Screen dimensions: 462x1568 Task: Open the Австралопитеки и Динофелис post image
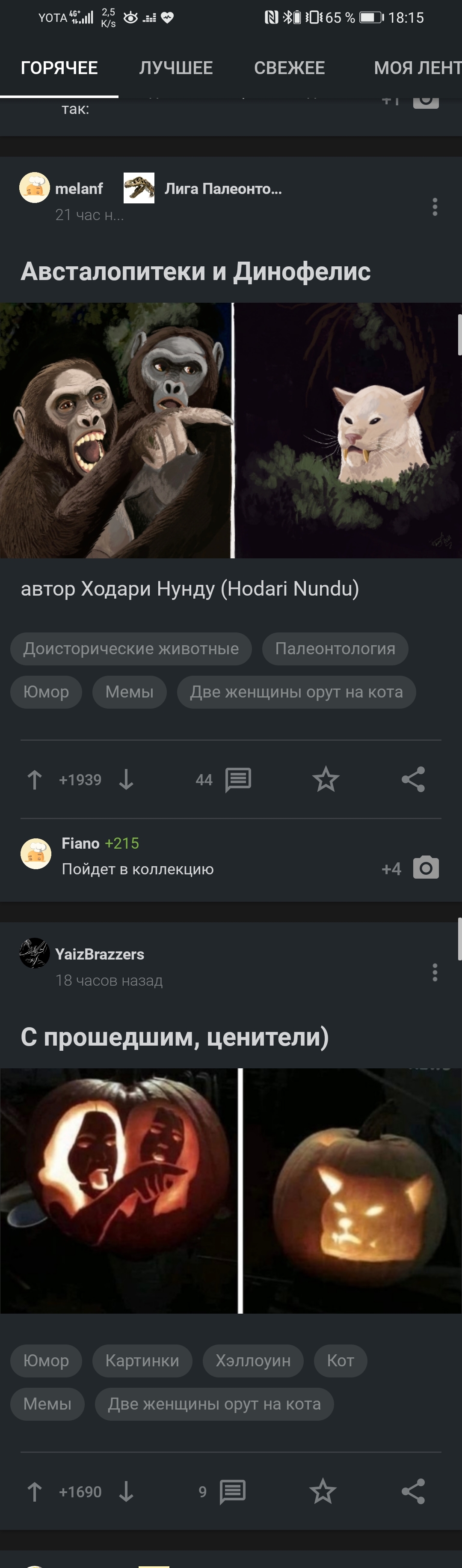tap(231, 430)
